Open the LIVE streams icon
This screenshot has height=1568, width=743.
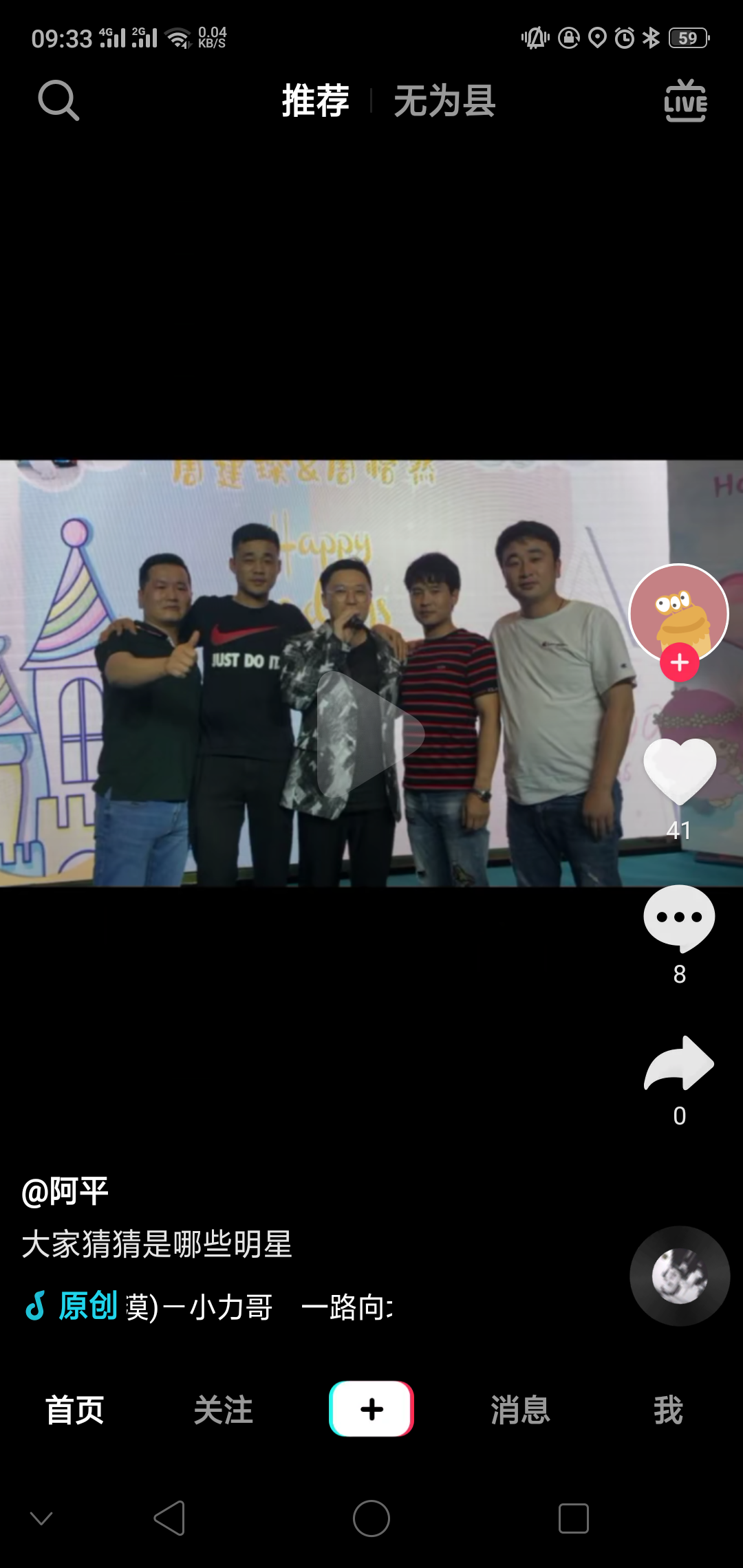[x=685, y=100]
